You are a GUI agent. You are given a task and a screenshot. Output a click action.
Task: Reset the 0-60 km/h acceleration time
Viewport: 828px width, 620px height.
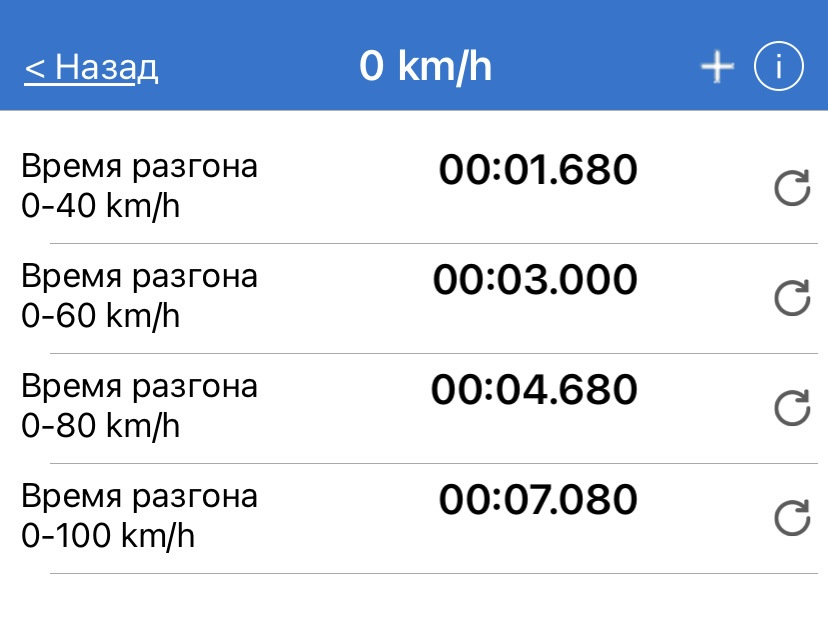(x=792, y=298)
